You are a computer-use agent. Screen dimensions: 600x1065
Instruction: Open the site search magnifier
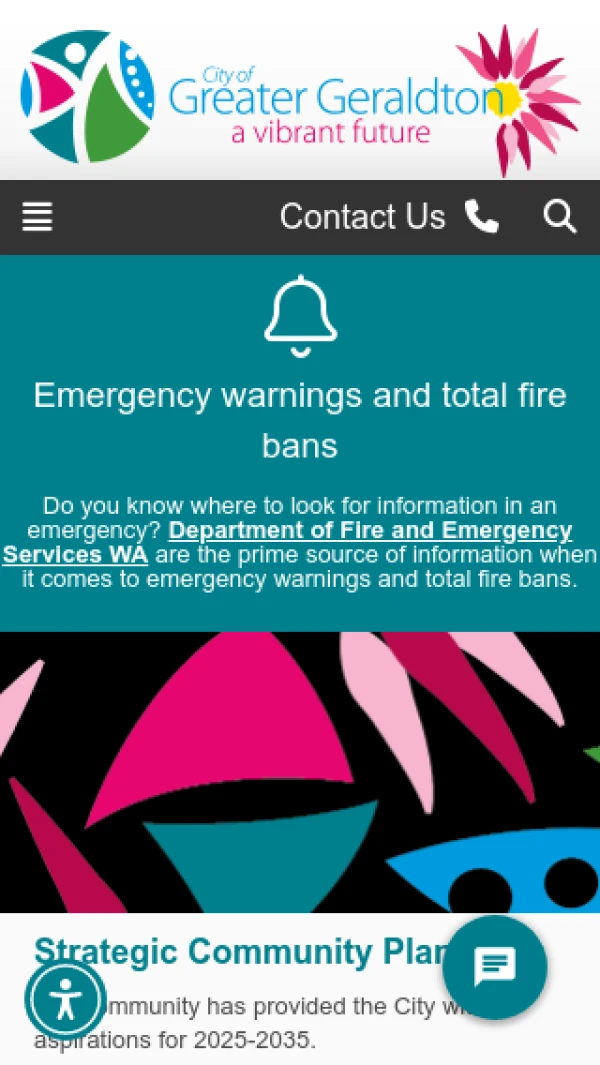click(x=560, y=217)
